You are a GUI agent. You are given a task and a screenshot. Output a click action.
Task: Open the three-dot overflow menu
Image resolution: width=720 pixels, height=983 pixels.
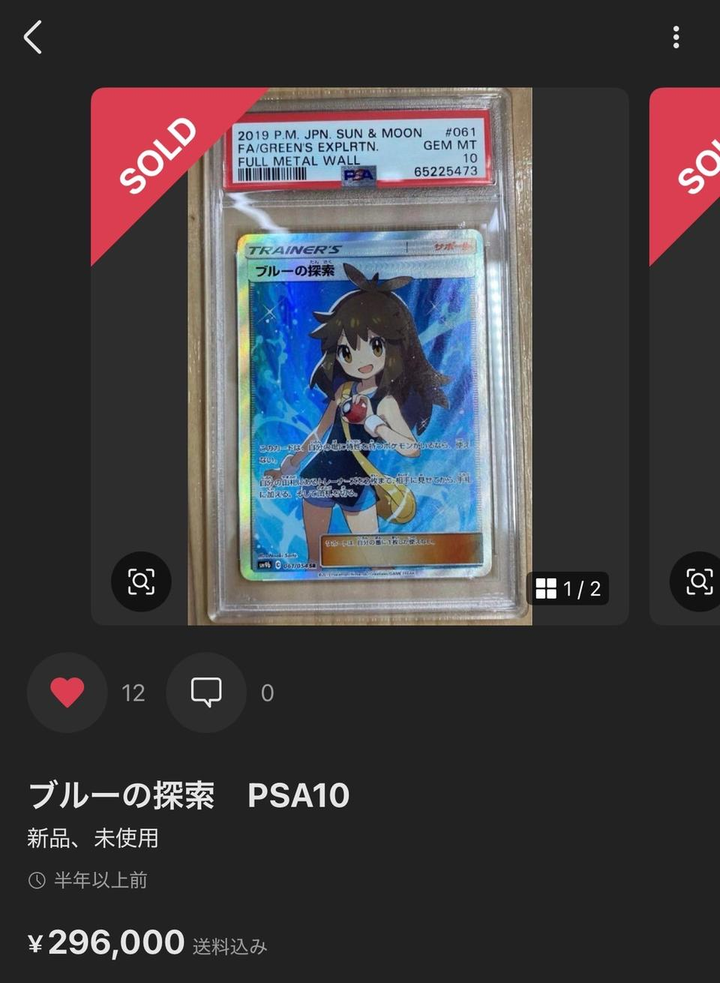pyautogui.click(x=677, y=38)
